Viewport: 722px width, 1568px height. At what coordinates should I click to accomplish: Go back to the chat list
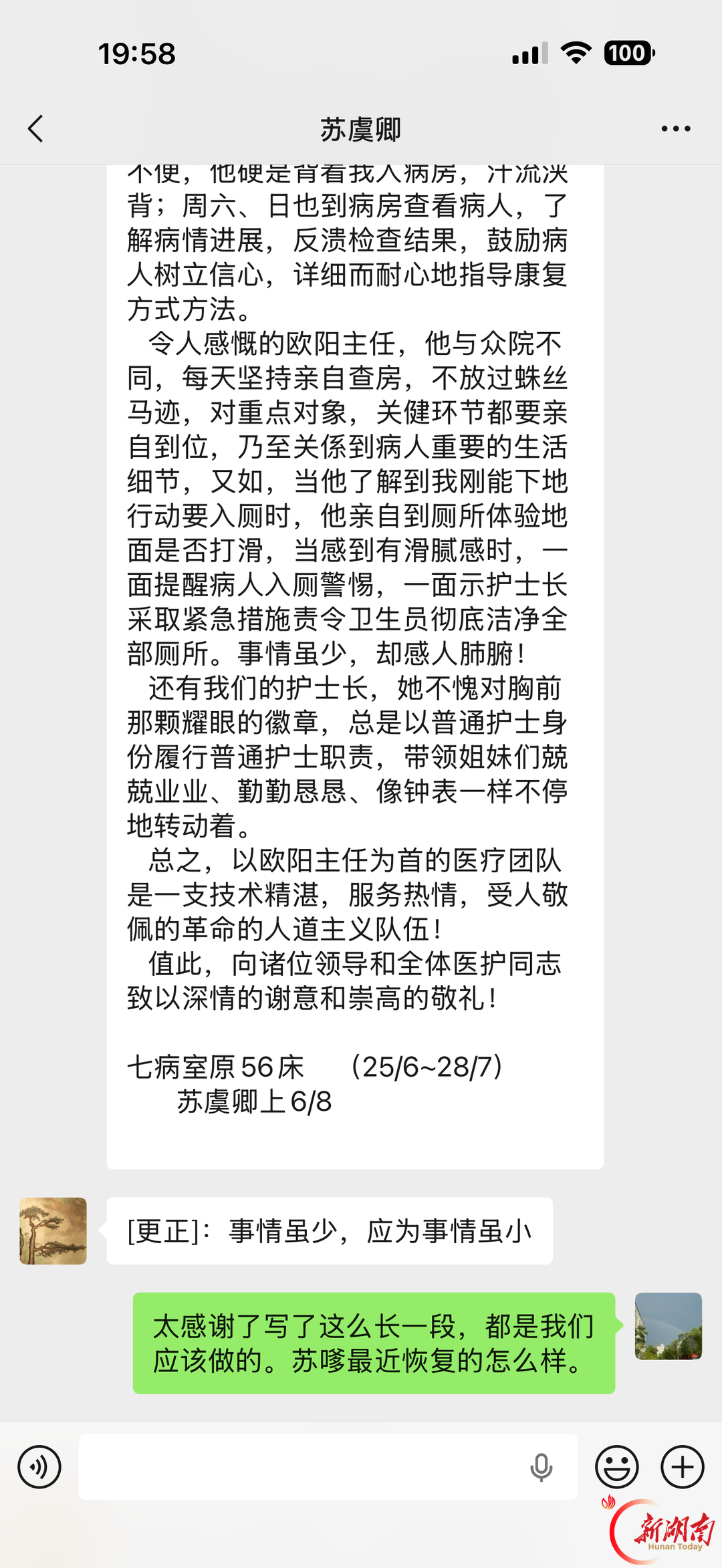(35, 128)
